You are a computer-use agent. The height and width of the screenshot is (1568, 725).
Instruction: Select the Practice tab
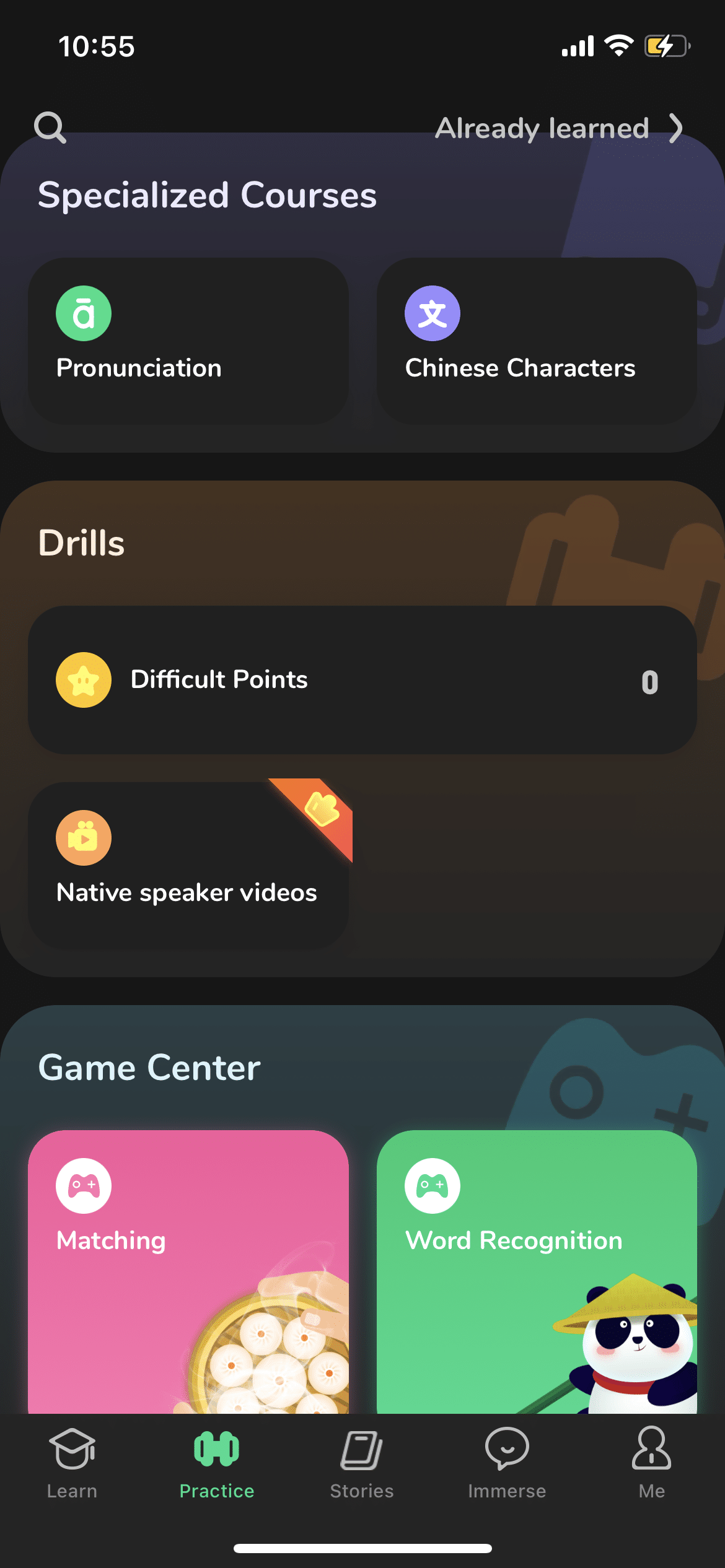tap(217, 1464)
